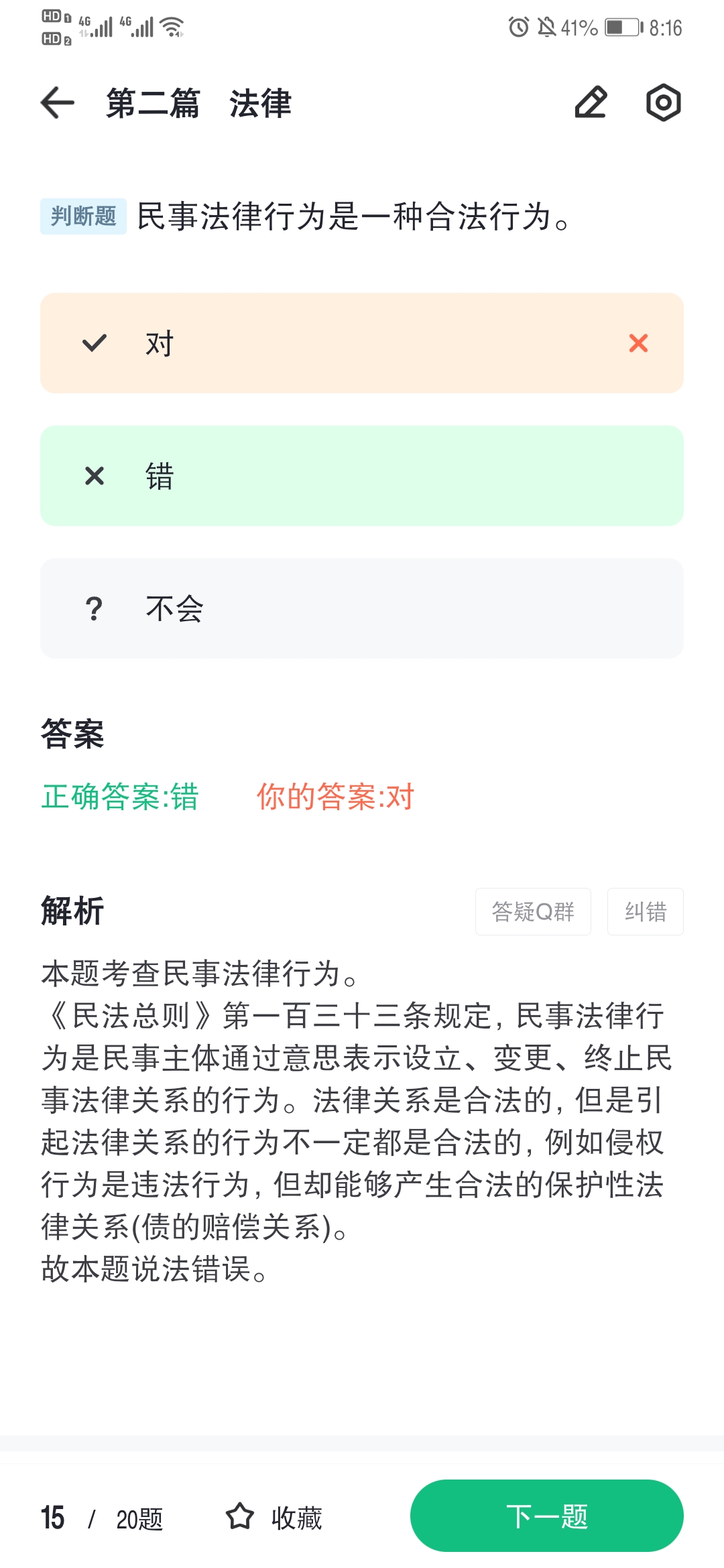Choose the 不会 option

click(x=362, y=608)
